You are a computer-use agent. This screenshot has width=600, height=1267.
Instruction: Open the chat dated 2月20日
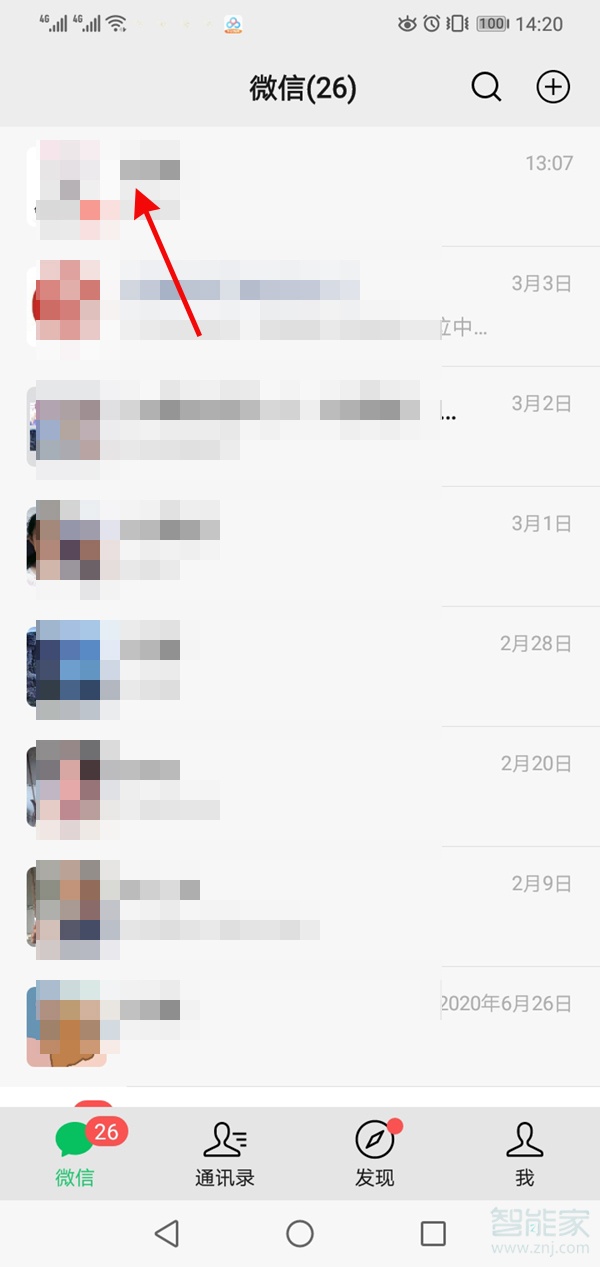click(300, 786)
